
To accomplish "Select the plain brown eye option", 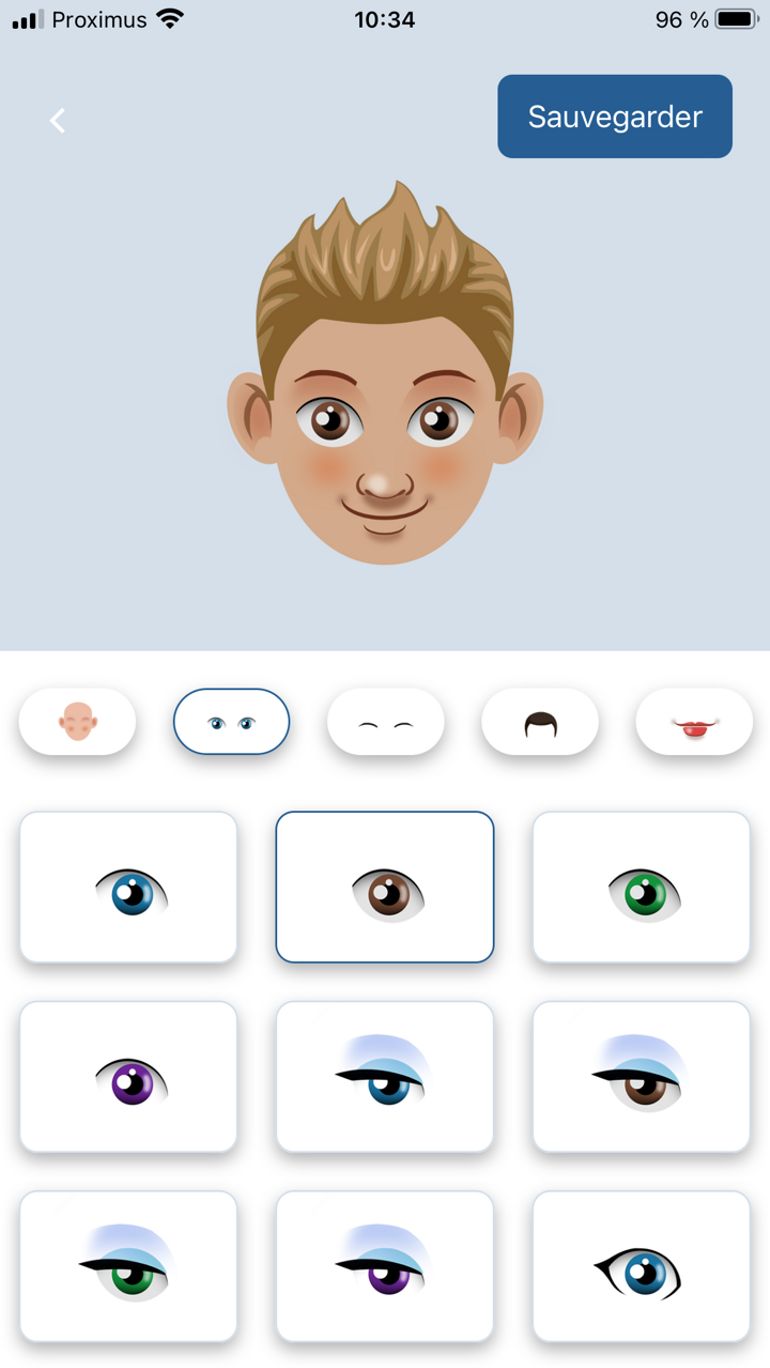I will point(385,887).
